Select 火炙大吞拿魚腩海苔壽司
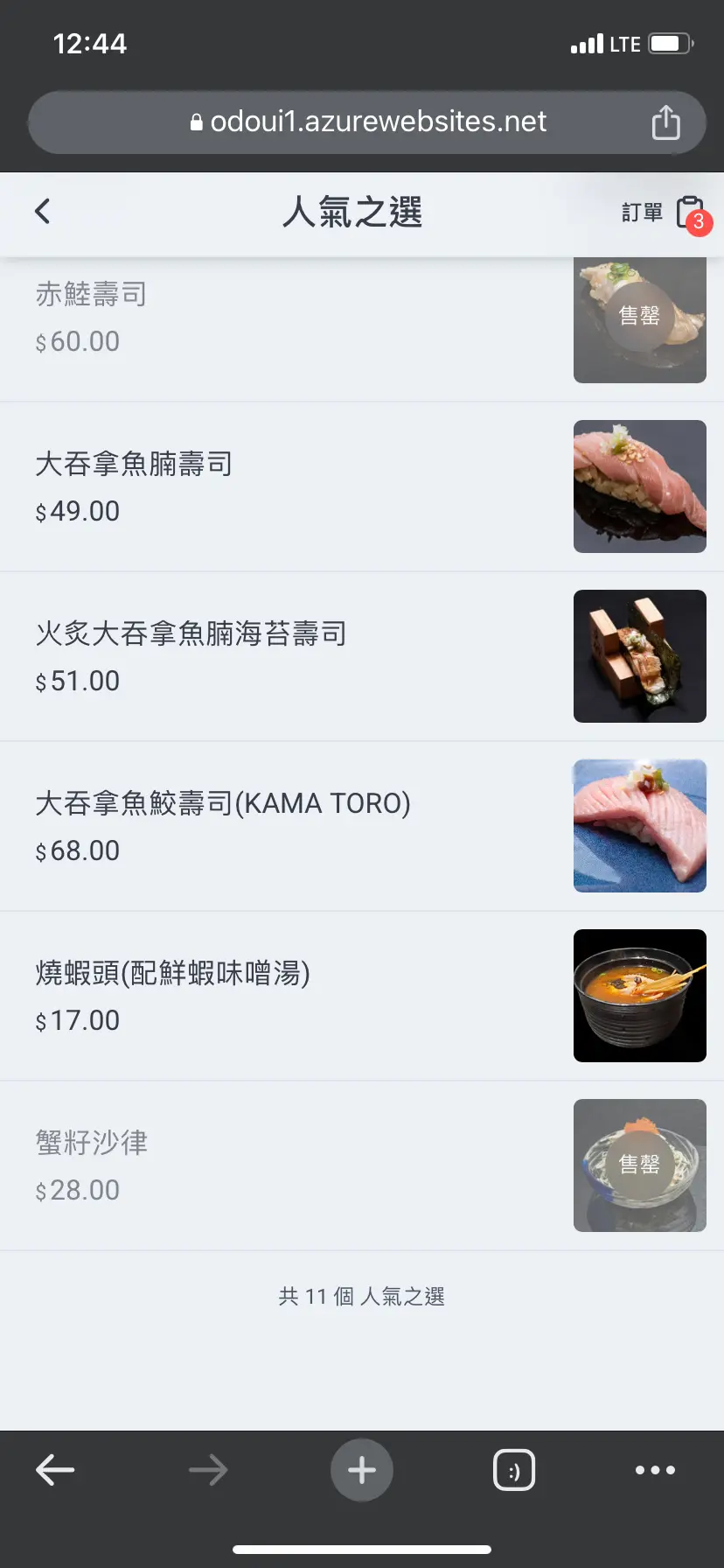 click(x=362, y=656)
